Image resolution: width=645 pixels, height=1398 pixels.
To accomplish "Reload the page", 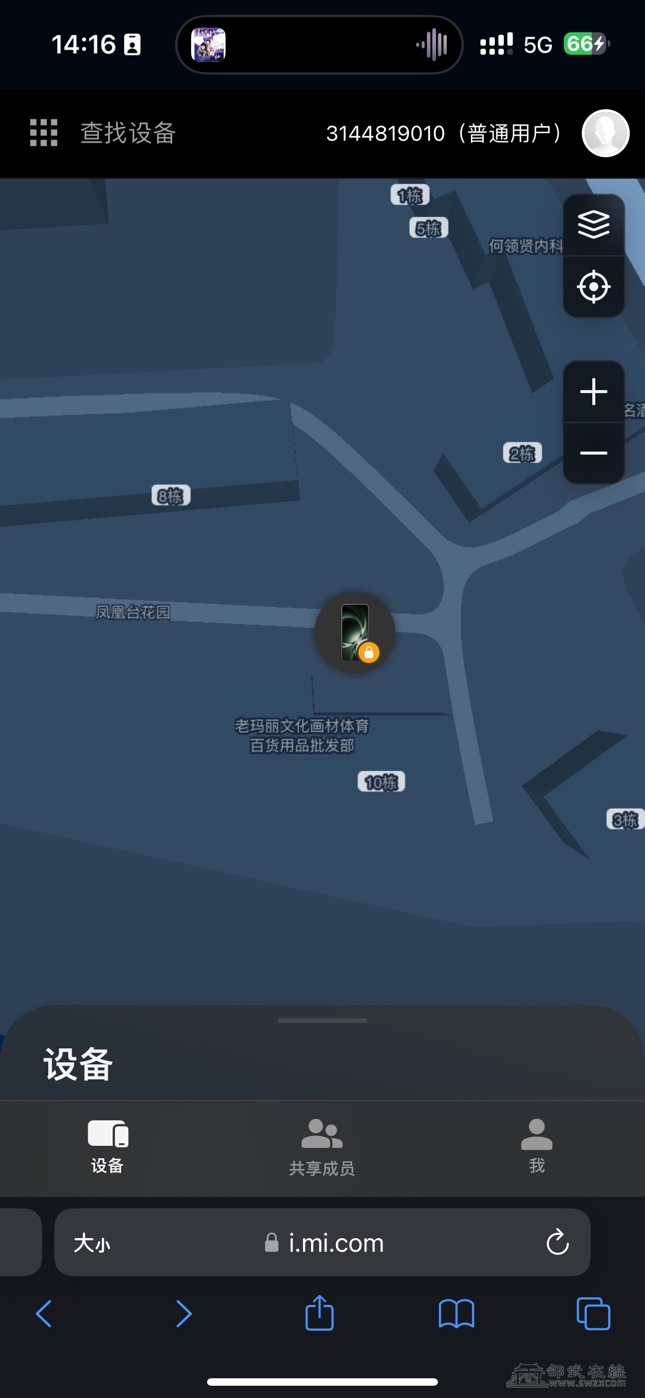I will tap(558, 1243).
